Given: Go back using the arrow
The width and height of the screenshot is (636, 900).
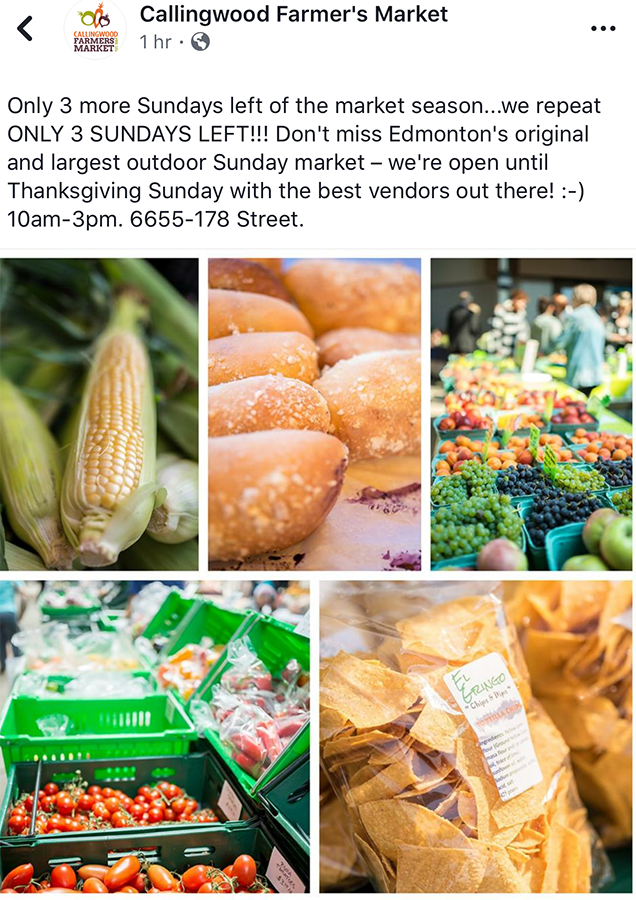Looking at the screenshot, I should [26, 29].
